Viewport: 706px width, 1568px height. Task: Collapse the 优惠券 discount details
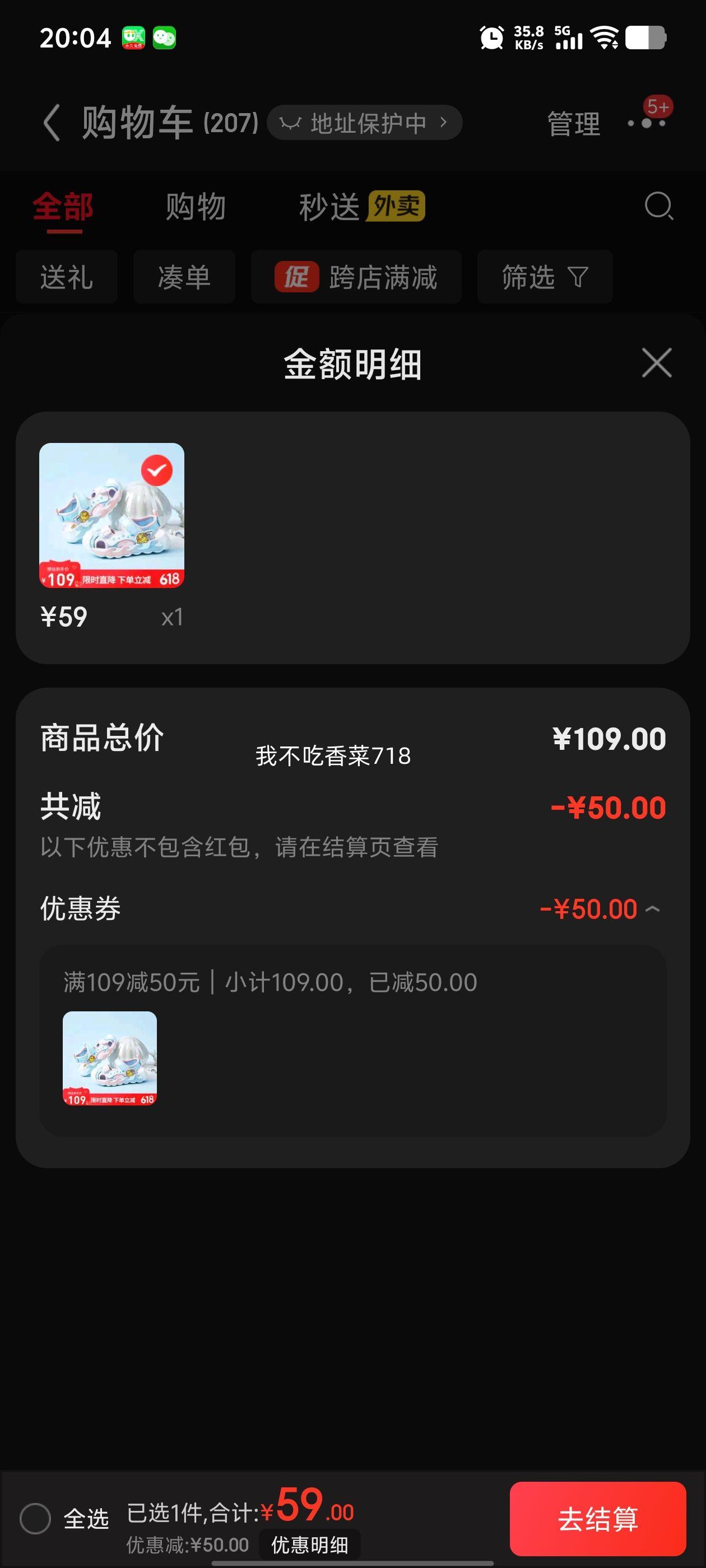652,909
